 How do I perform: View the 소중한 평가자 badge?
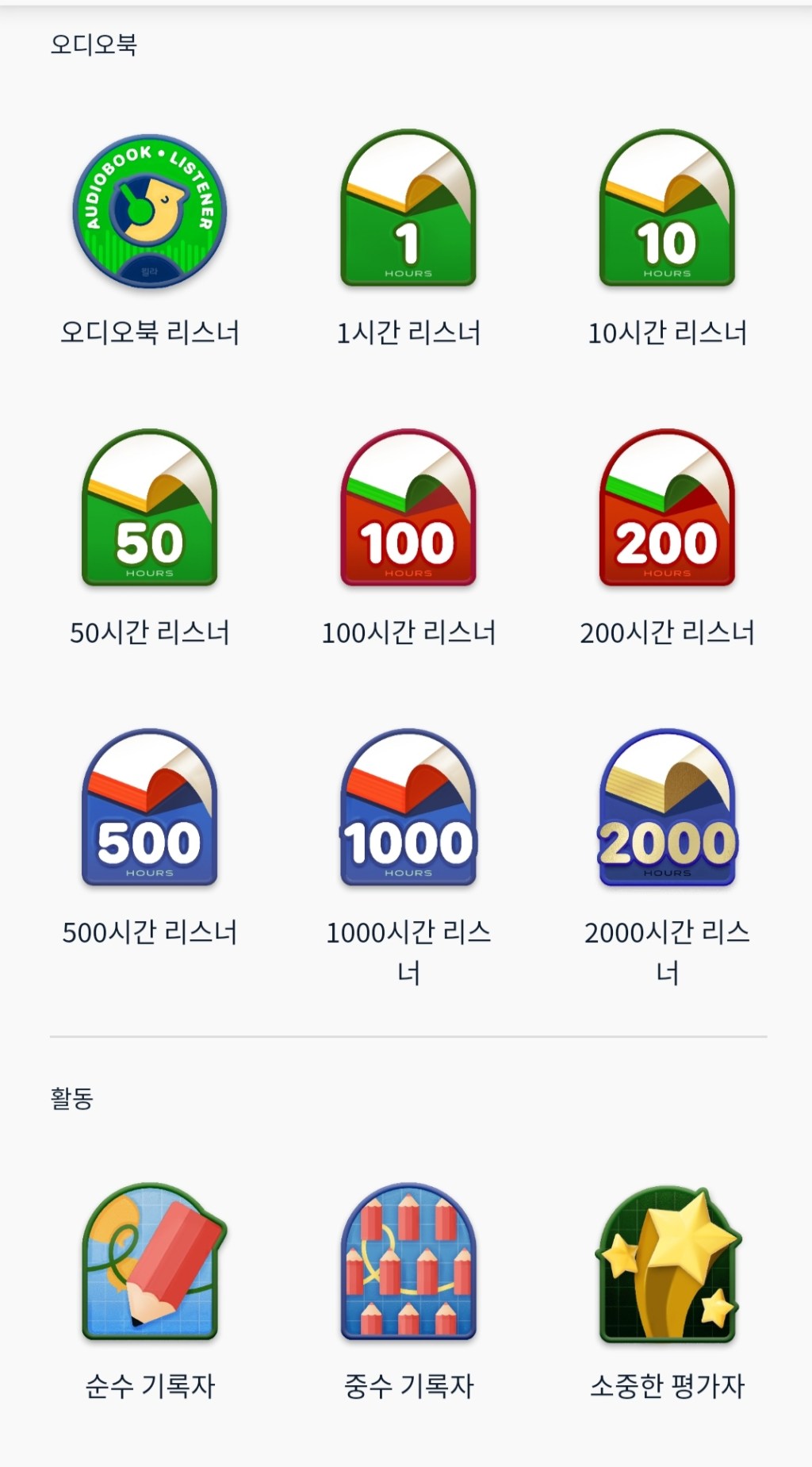coord(667,1262)
